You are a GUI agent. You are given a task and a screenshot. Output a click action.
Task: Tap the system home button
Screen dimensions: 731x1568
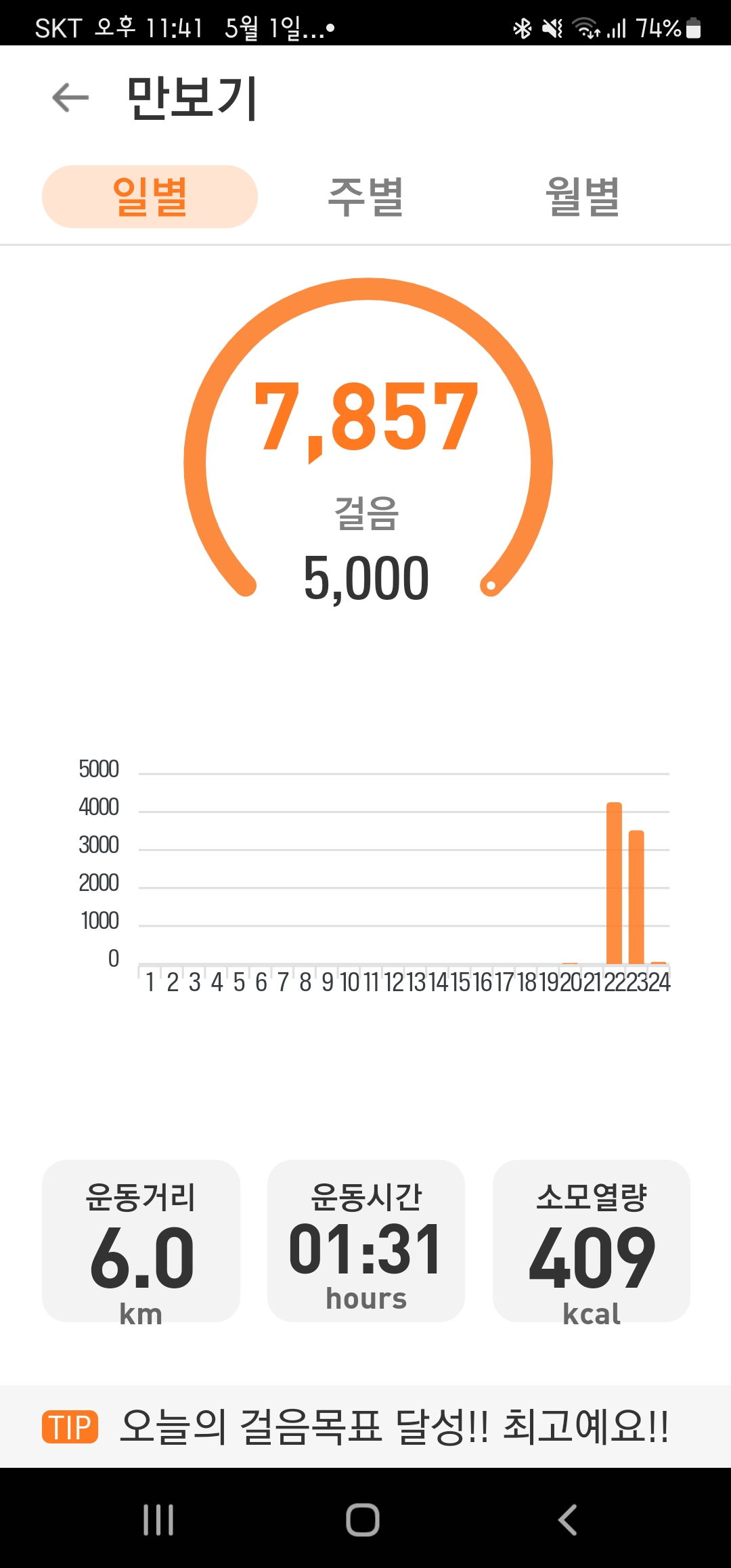(363, 1520)
